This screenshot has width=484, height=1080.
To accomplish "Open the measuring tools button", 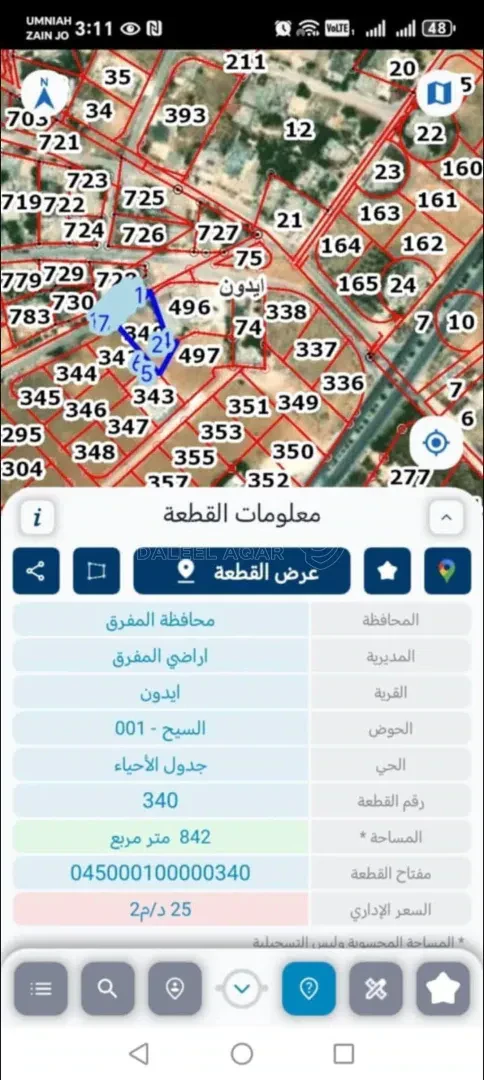I will pyautogui.click(x=376, y=988).
